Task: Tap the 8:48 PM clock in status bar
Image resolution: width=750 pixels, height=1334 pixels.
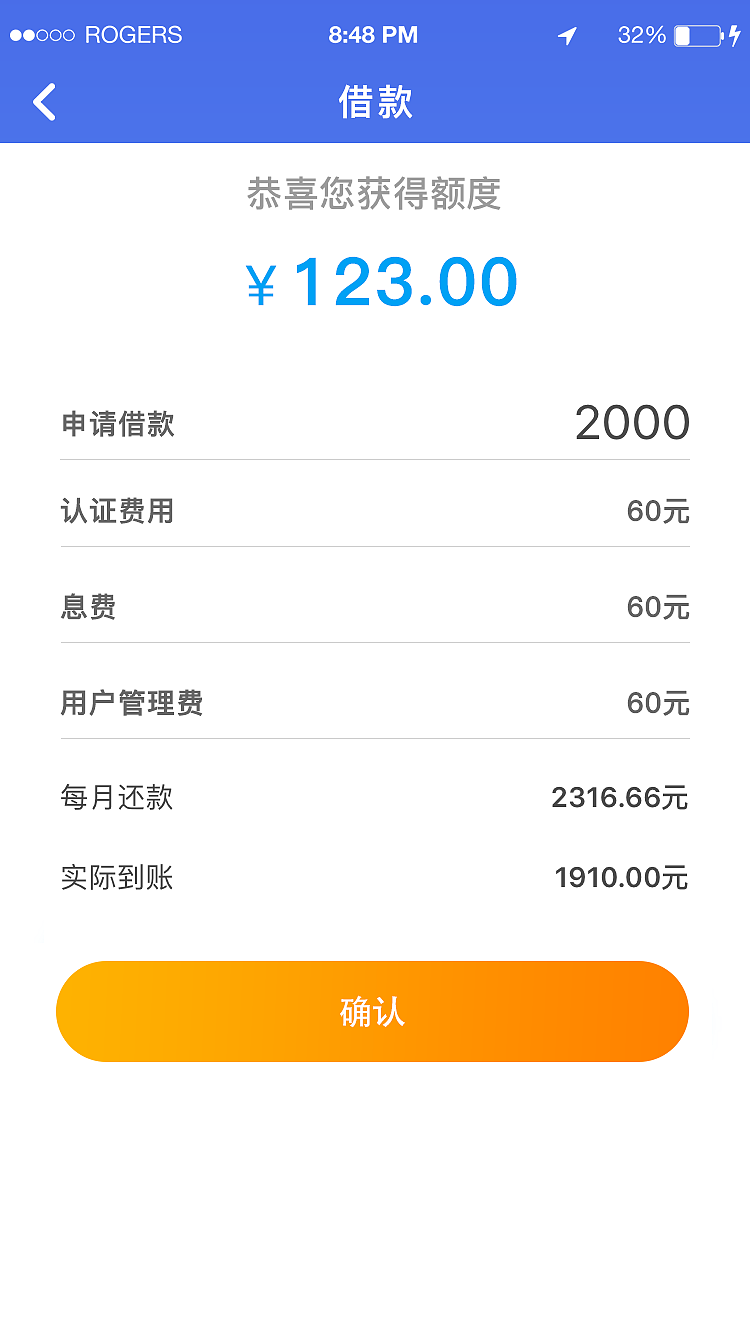Action: point(373,34)
